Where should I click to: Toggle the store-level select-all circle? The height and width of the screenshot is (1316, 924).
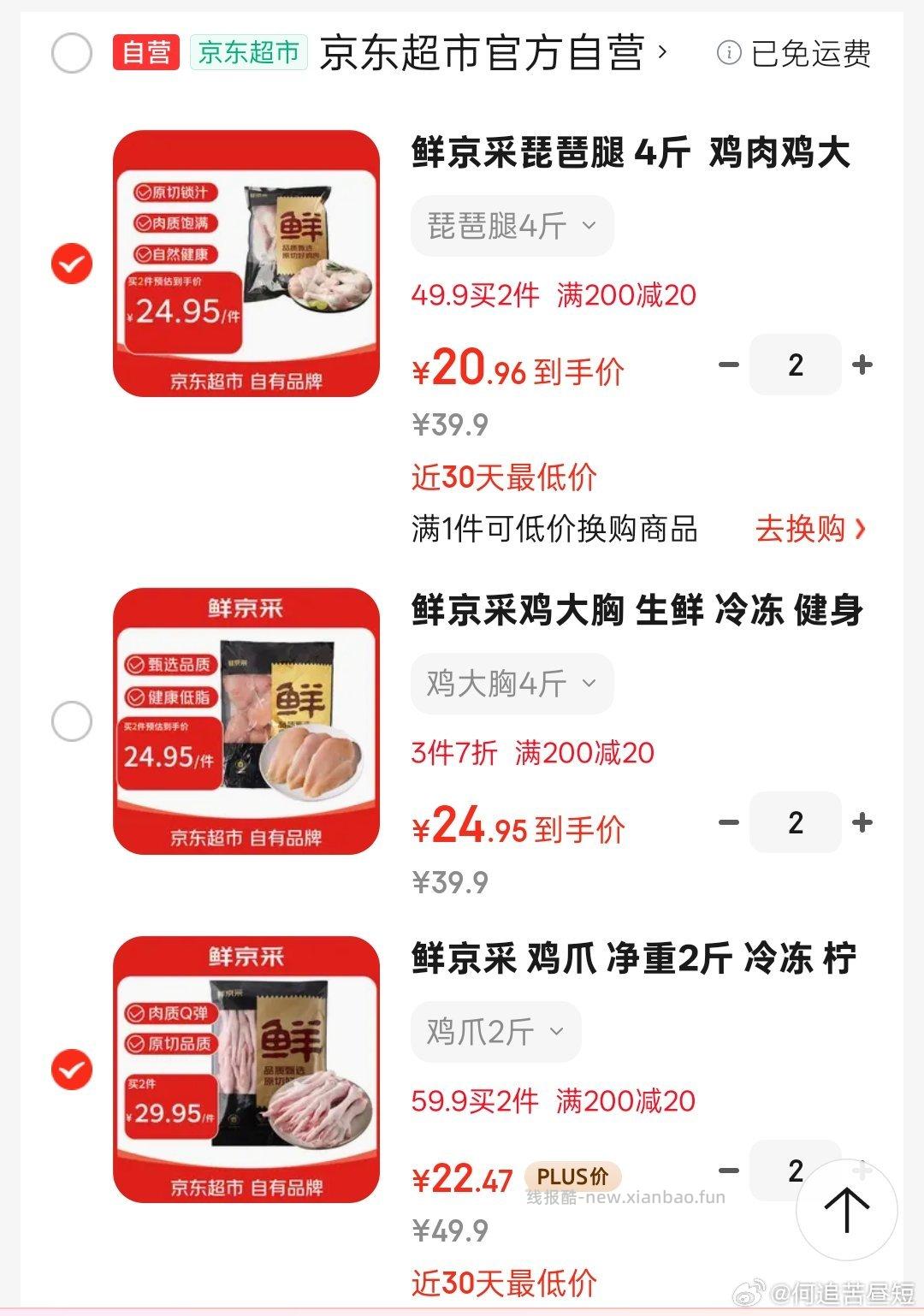click(72, 53)
